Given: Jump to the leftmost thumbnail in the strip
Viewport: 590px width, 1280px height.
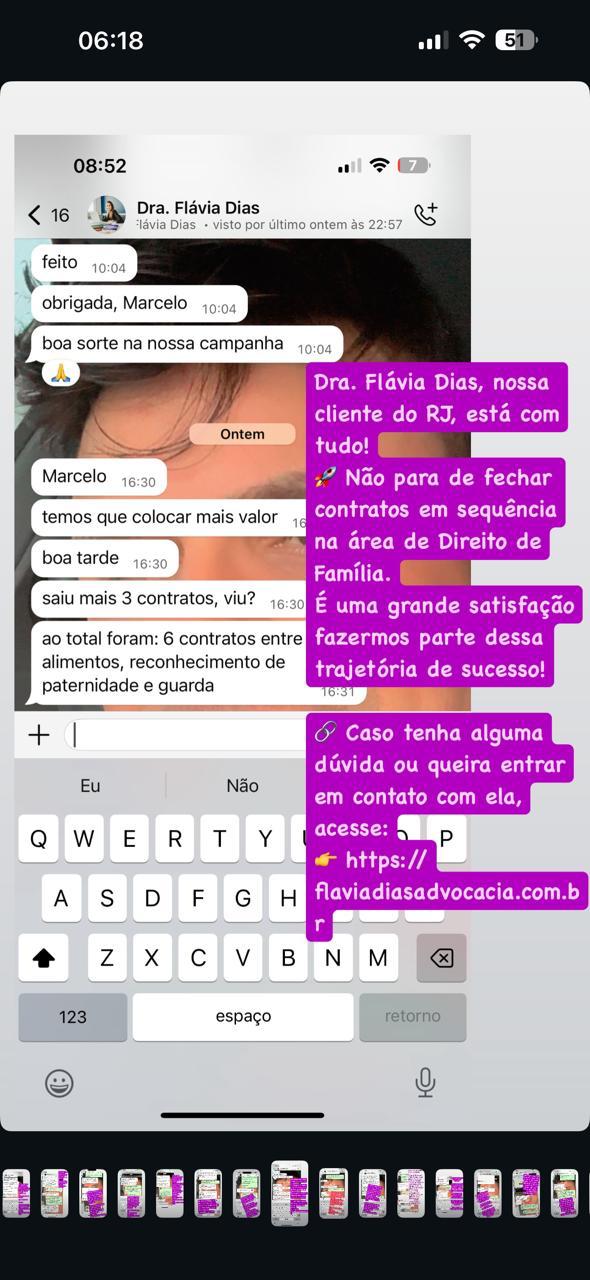Looking at the screenshot, I should coord(16,1193).
